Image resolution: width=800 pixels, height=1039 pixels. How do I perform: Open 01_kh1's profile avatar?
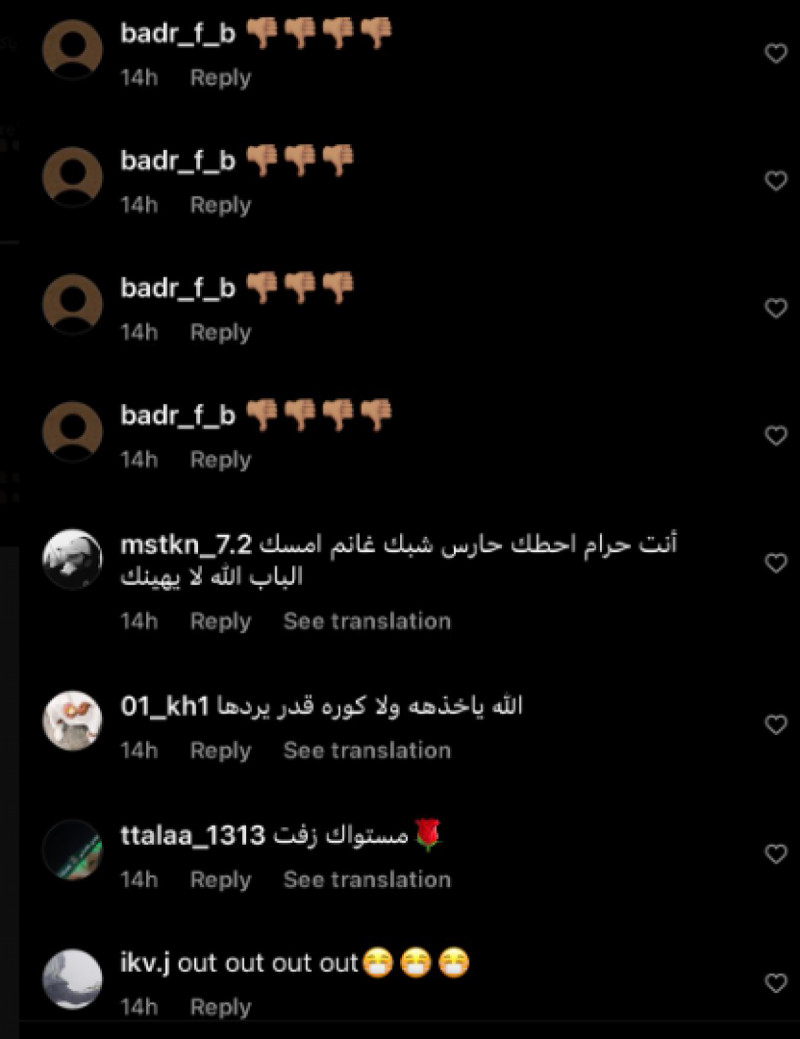(73, 720)
